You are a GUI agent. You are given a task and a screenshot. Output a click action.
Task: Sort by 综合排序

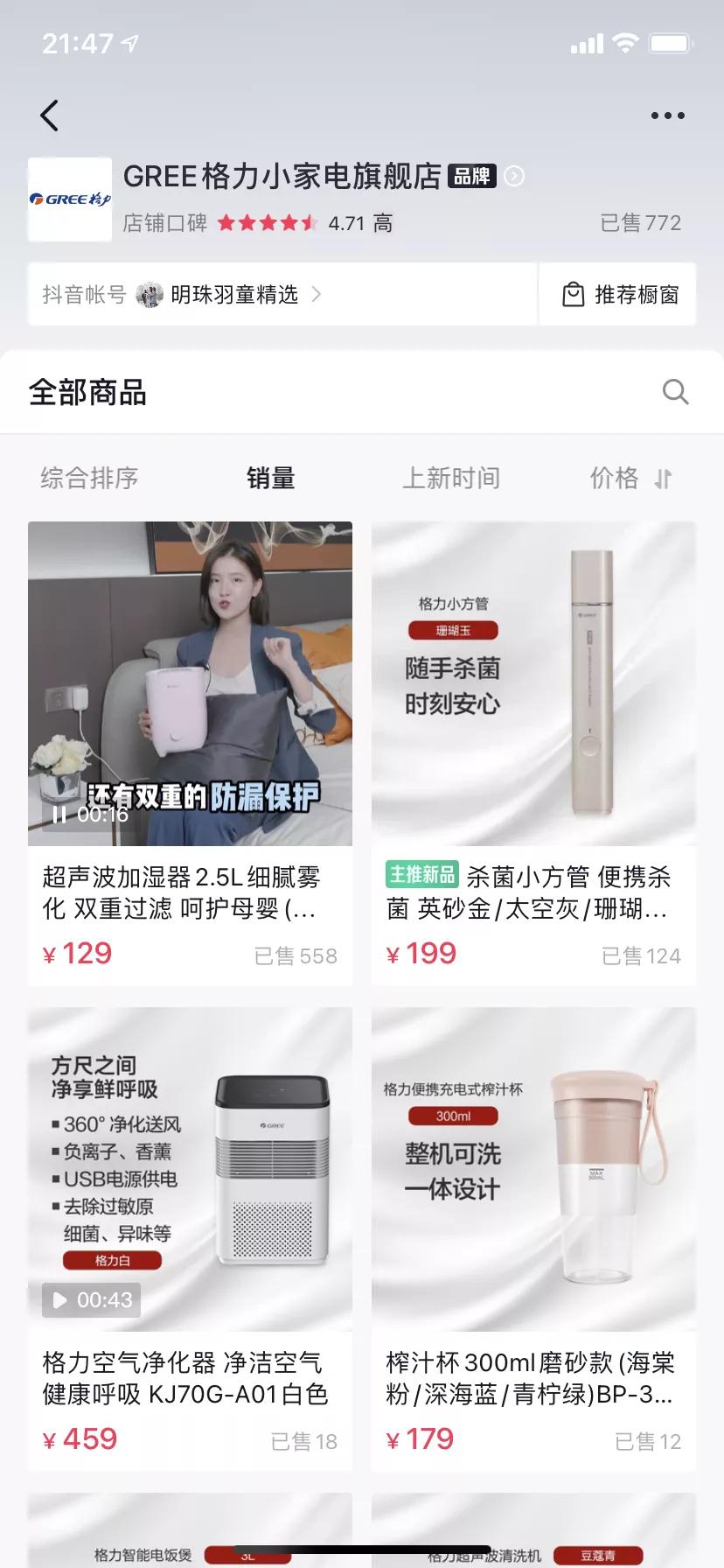(89, 478)
